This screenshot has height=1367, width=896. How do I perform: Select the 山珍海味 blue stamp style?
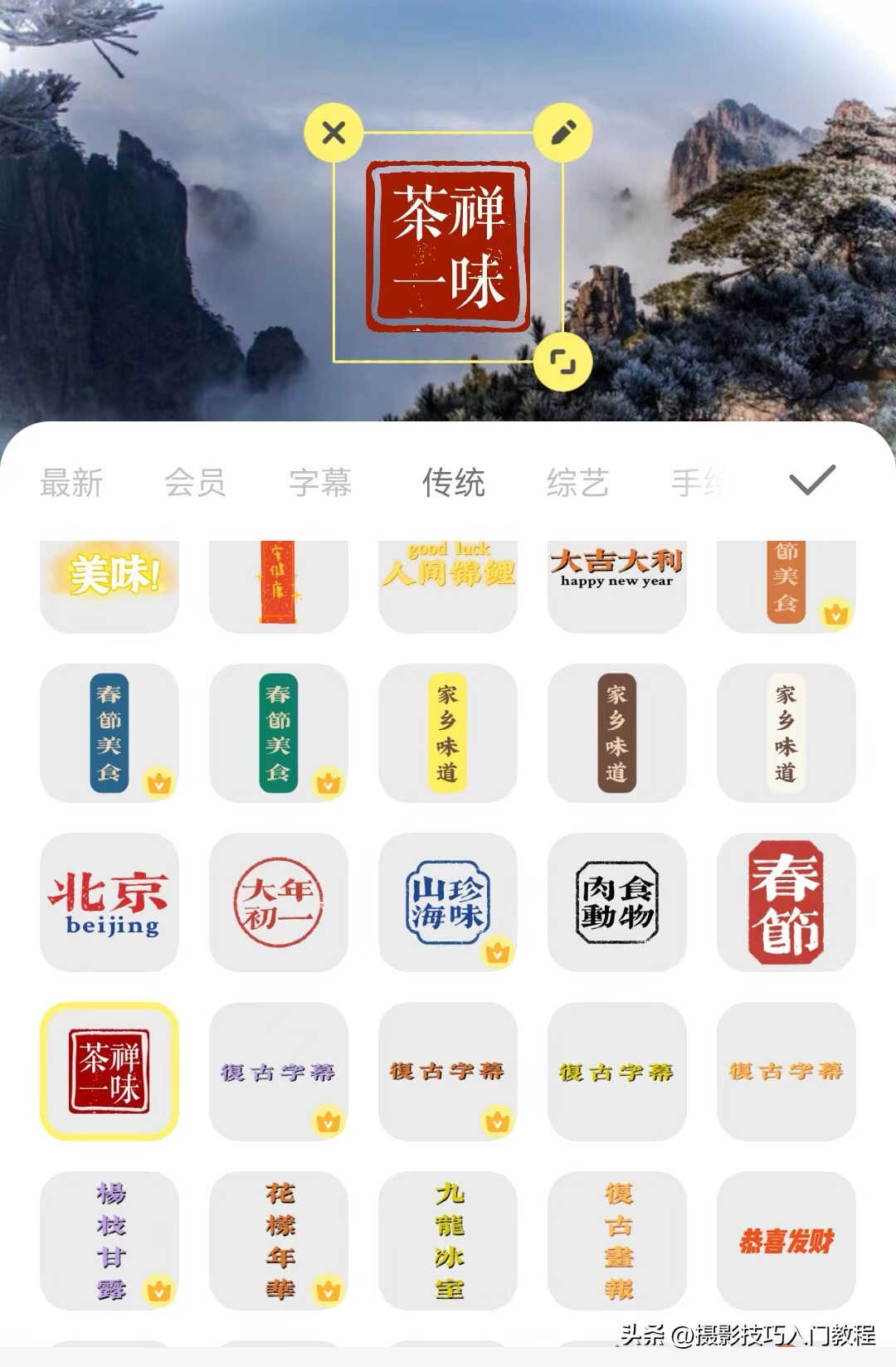[448, 902]
